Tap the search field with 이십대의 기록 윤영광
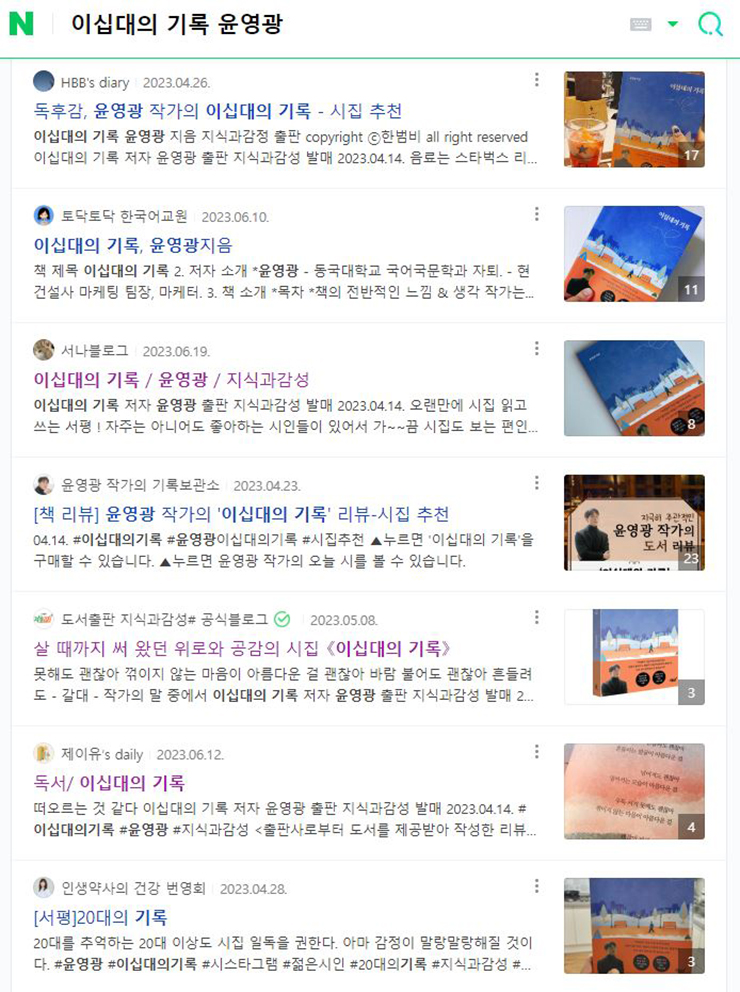Viewport: 740px width, 992px height. tap(300, 25)
